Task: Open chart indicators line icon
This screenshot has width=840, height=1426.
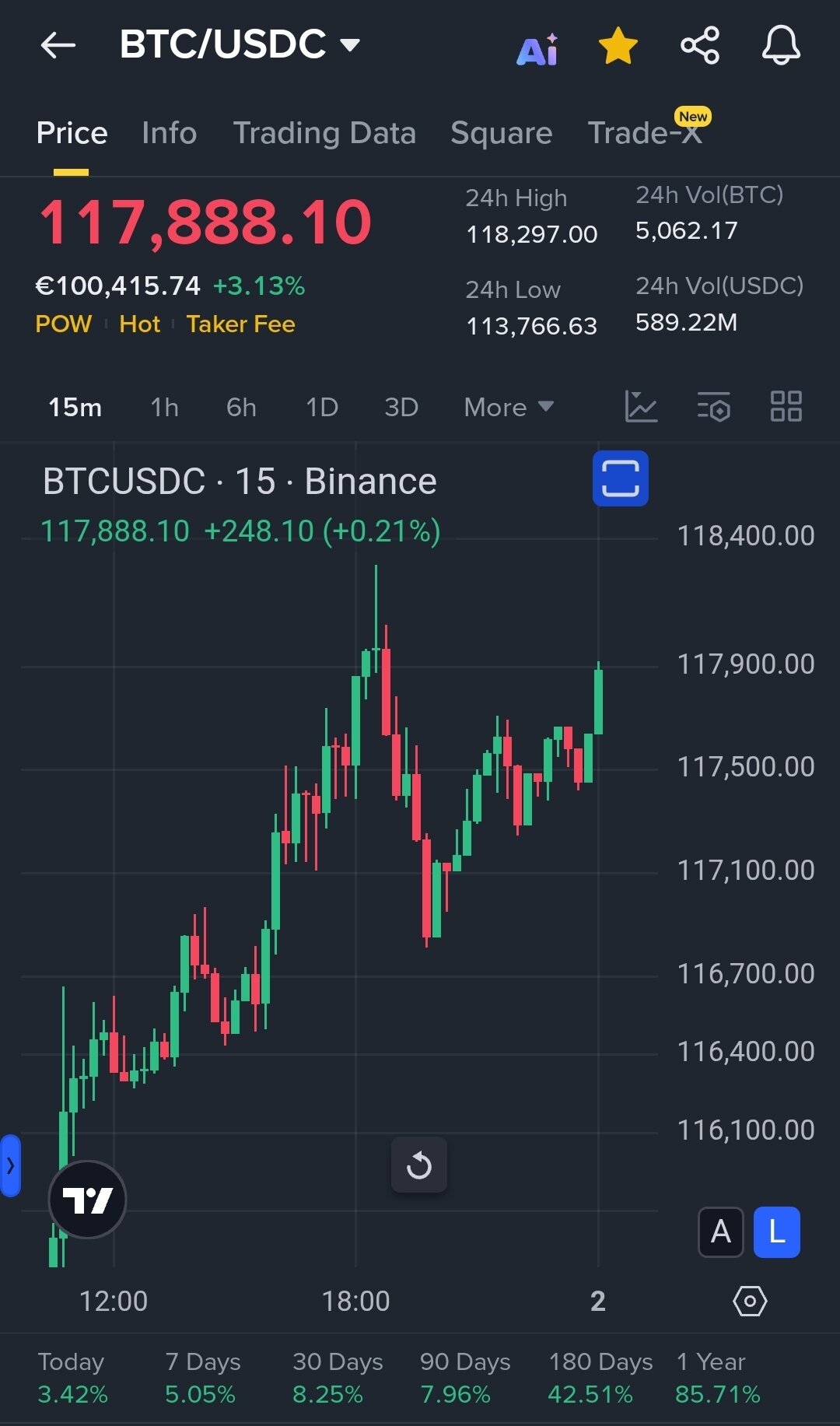Action: coord(641,407)
